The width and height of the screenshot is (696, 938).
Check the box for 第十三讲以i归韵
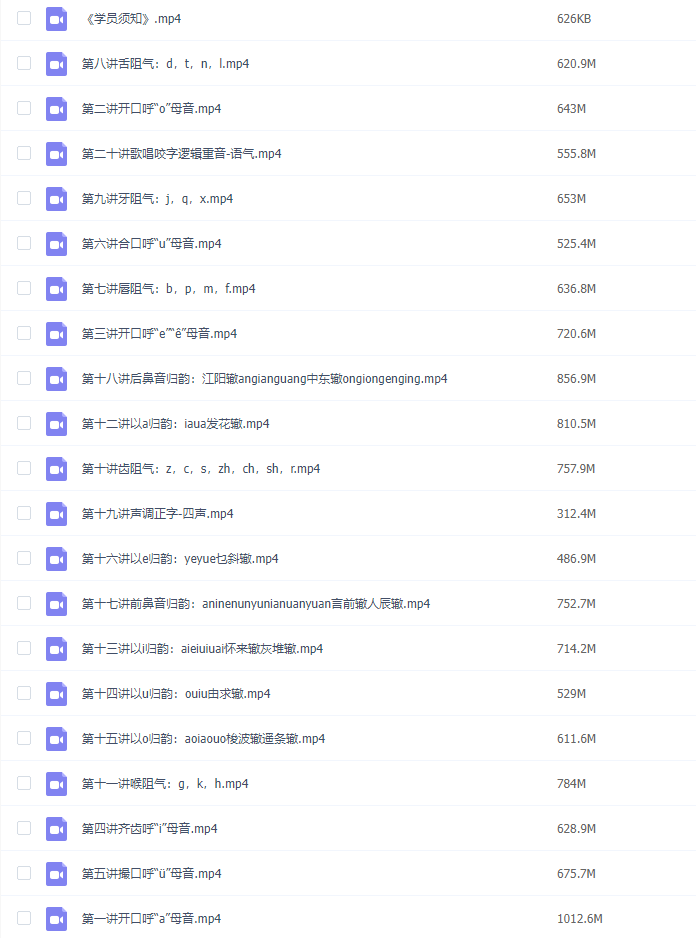click(x=24, y=648)
